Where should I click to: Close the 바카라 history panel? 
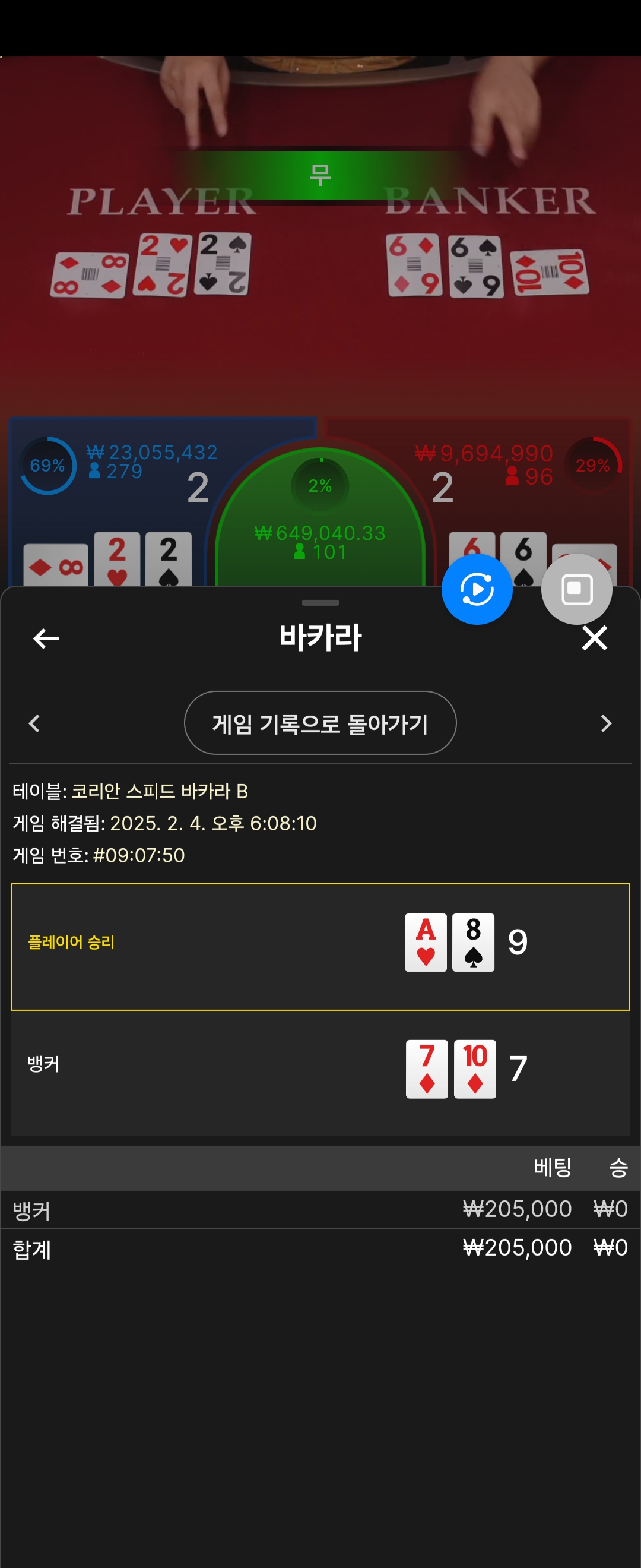[x=594, y=638]
